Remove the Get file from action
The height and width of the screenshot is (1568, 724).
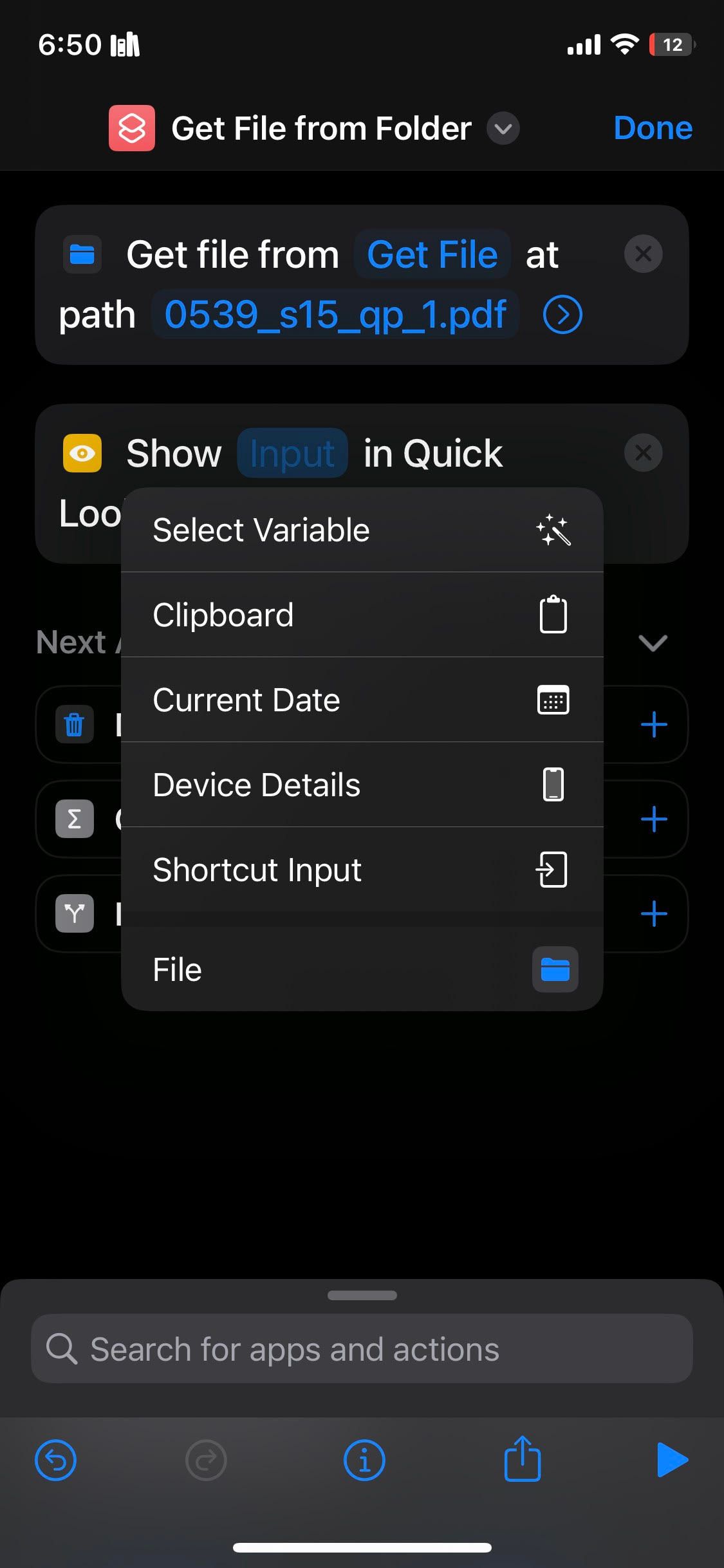click(x=643, y=254)
